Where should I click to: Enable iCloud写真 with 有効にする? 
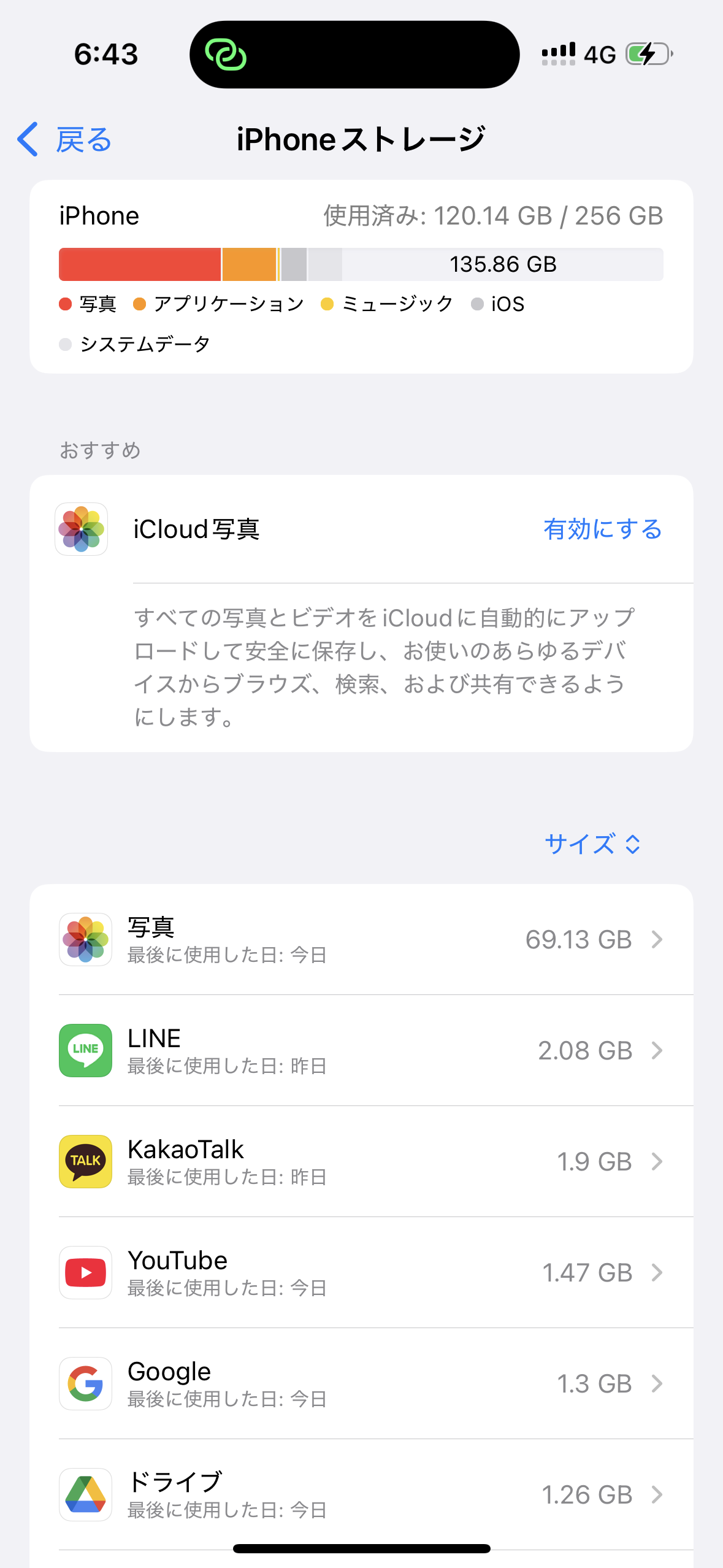coord(602,529)
